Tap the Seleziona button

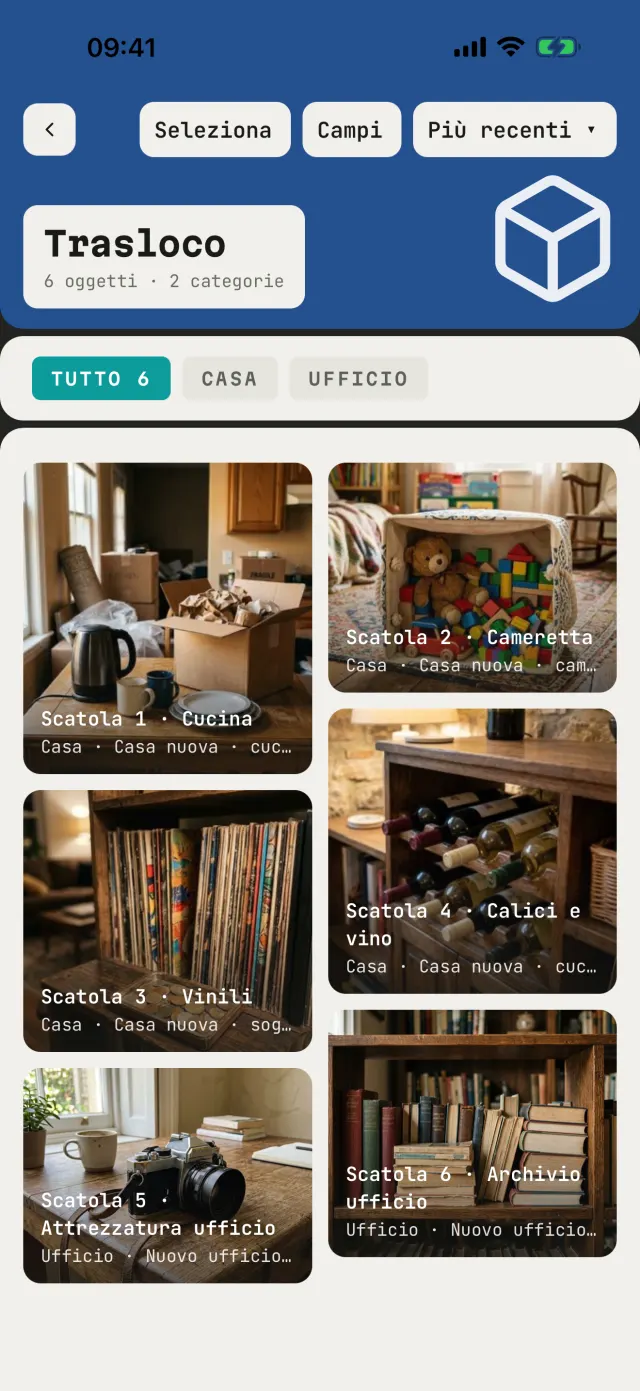215,130
